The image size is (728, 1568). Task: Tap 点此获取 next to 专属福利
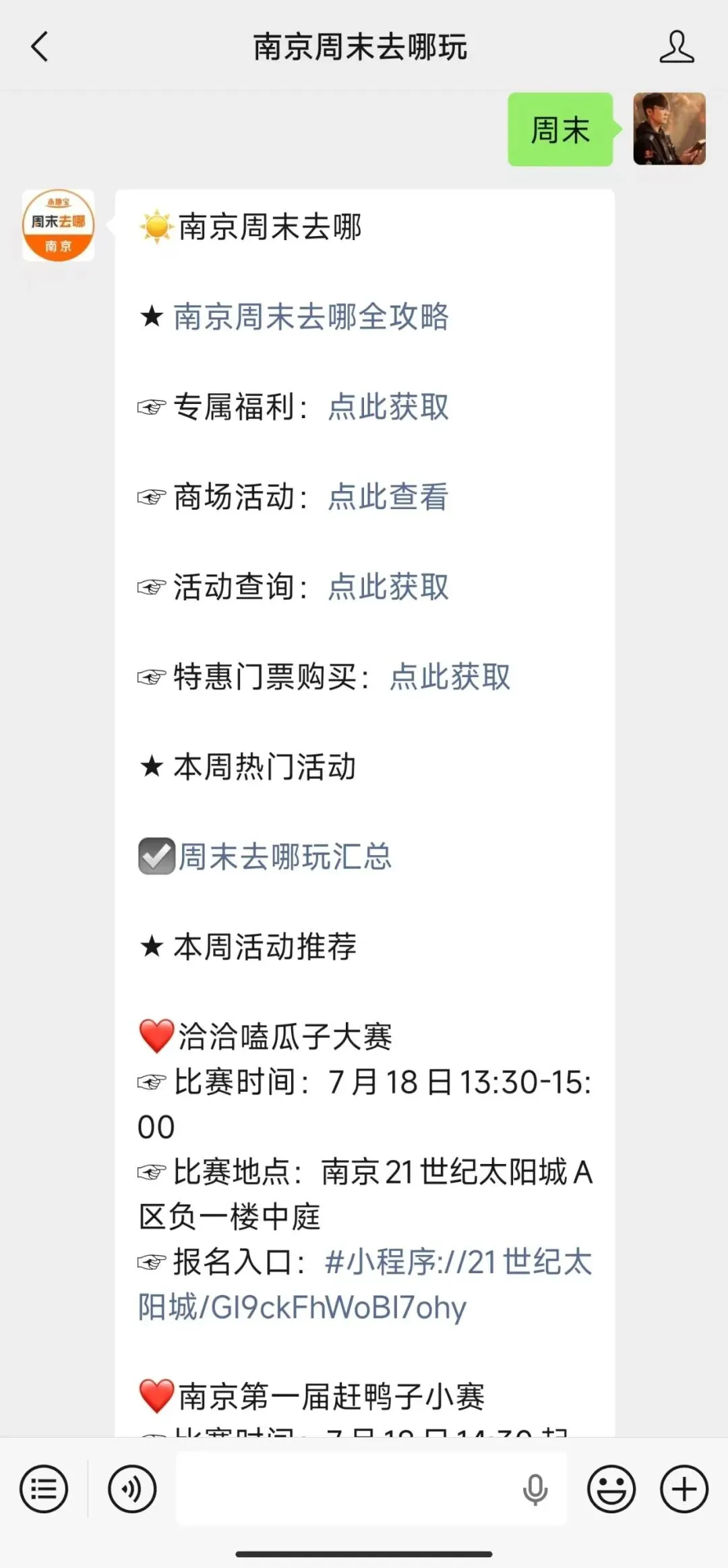388,407
